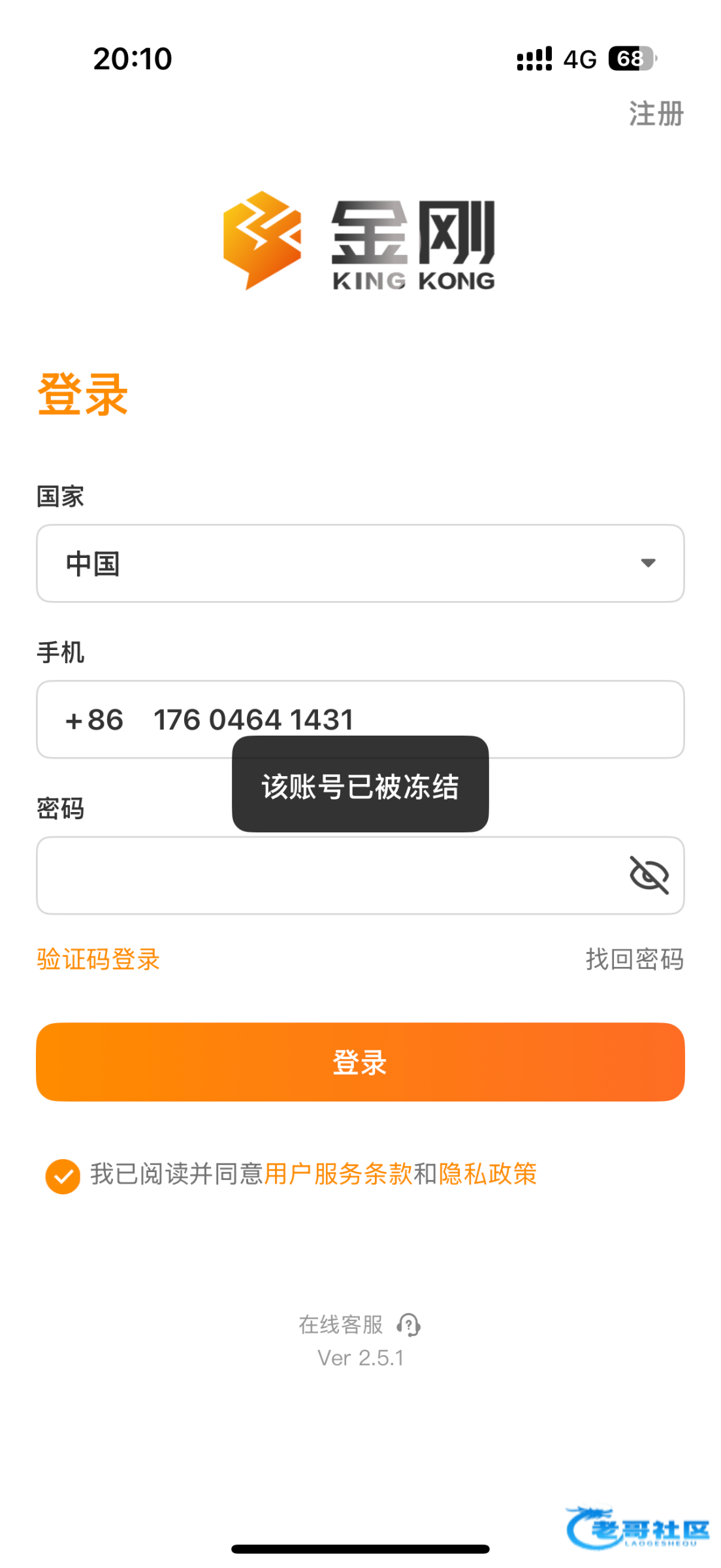Open 找回密码 to recover password
This screenshot has width=721, height=1568.
point(635,960)
